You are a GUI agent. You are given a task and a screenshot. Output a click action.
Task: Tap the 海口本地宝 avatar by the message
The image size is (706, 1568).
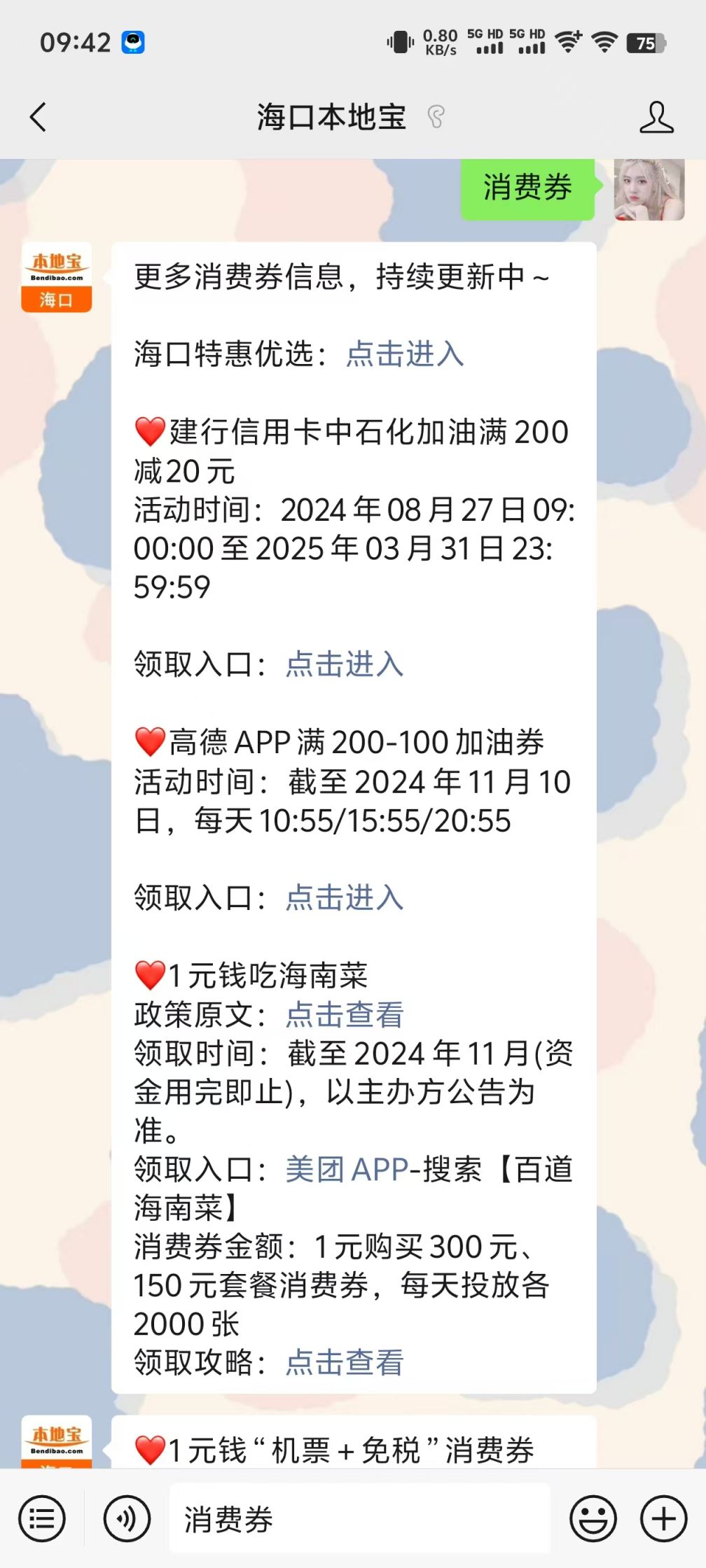[57, 277]
